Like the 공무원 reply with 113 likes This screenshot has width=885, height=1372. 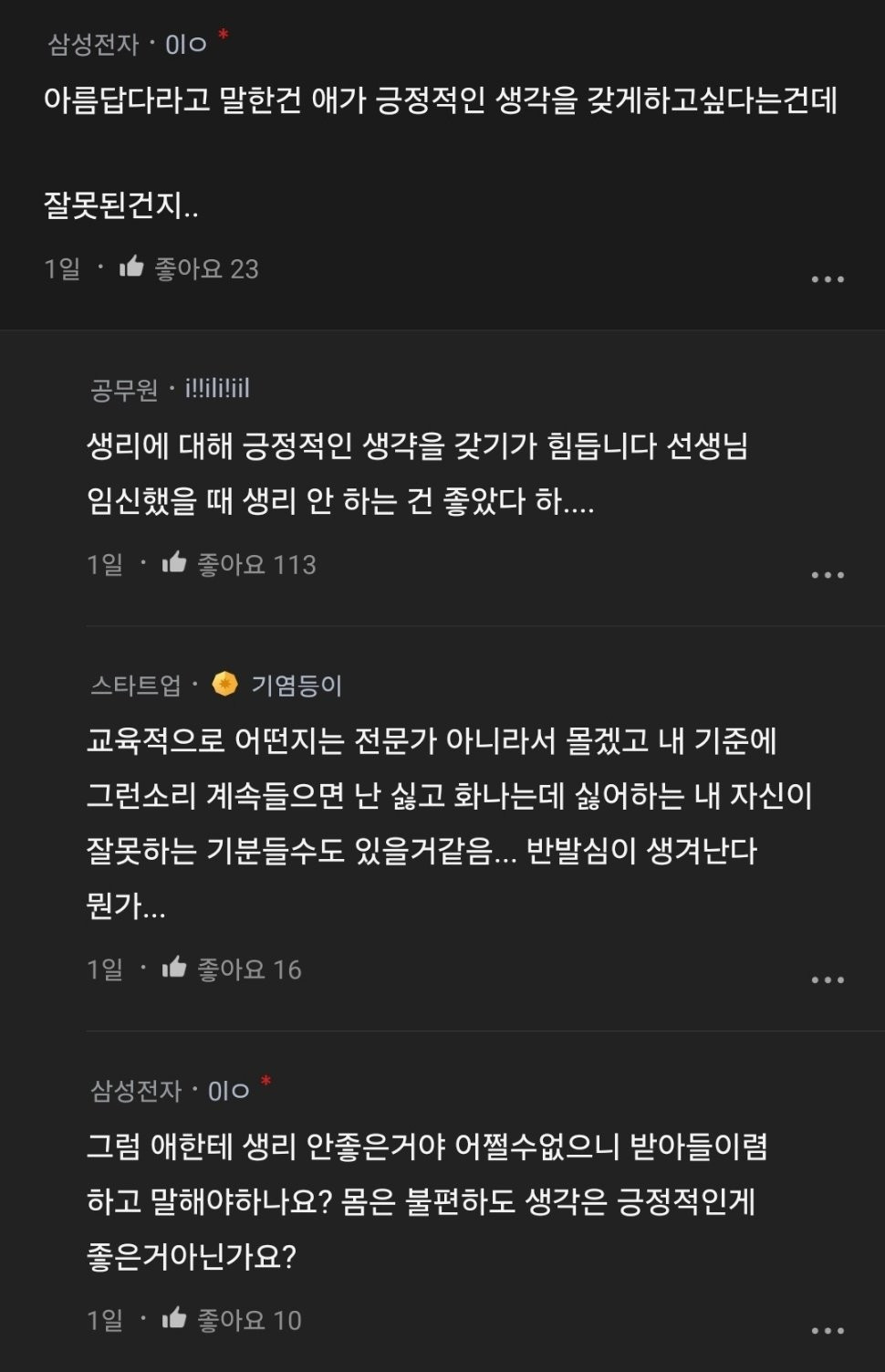pyautogui.click(x=174, y=563)
